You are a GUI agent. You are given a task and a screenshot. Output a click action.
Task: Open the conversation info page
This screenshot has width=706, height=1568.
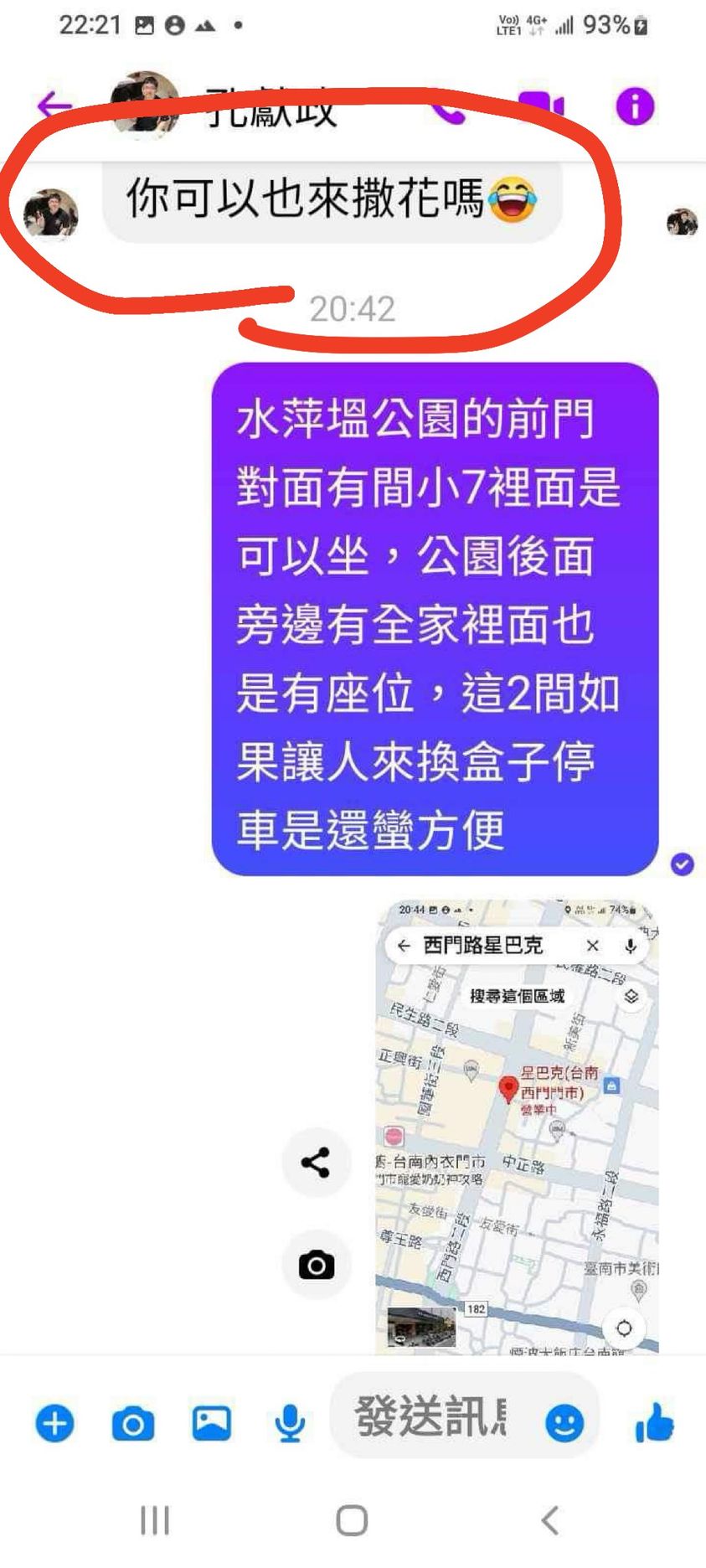(635, 106)
